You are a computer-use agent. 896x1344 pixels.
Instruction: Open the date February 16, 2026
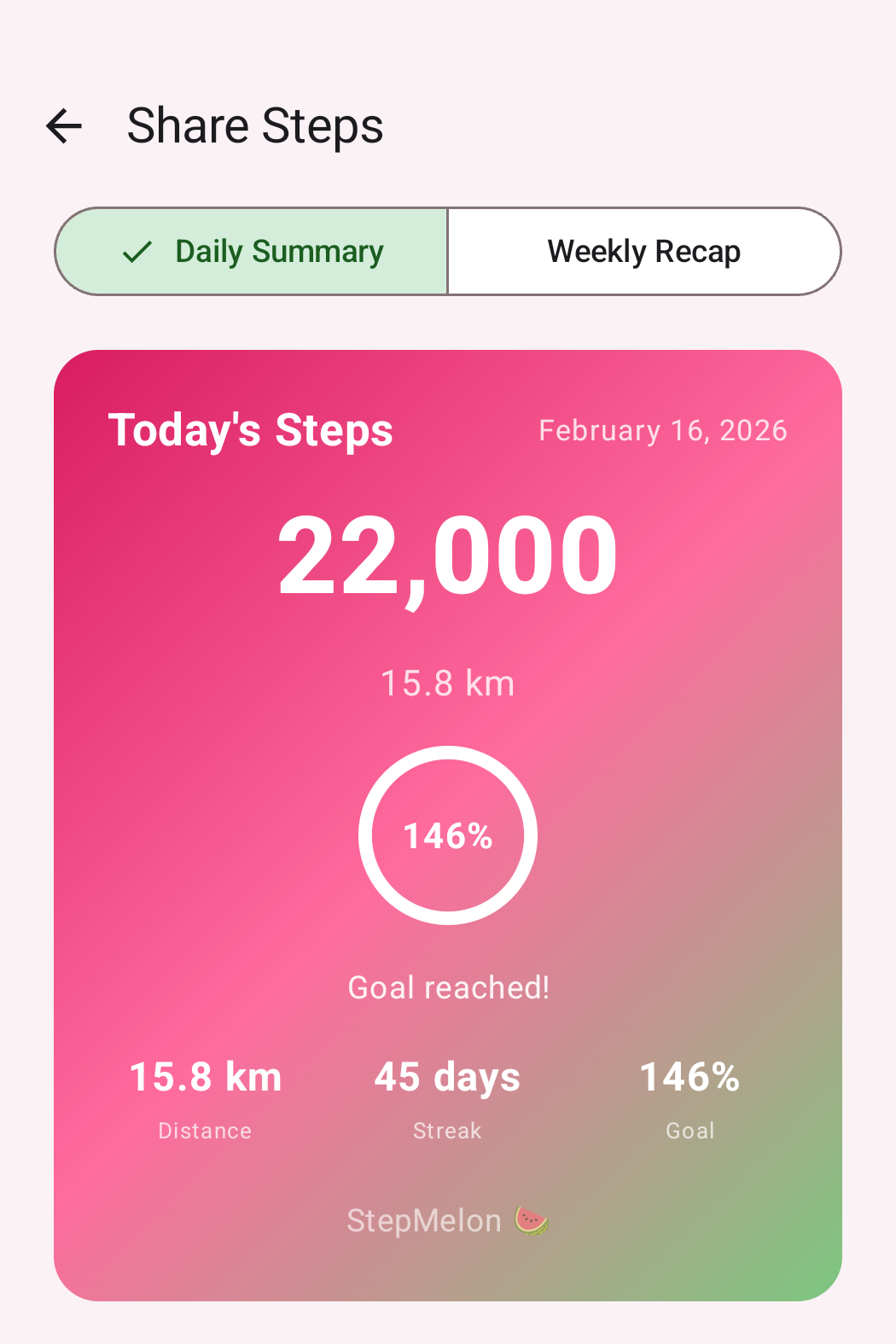coord(663,430)
